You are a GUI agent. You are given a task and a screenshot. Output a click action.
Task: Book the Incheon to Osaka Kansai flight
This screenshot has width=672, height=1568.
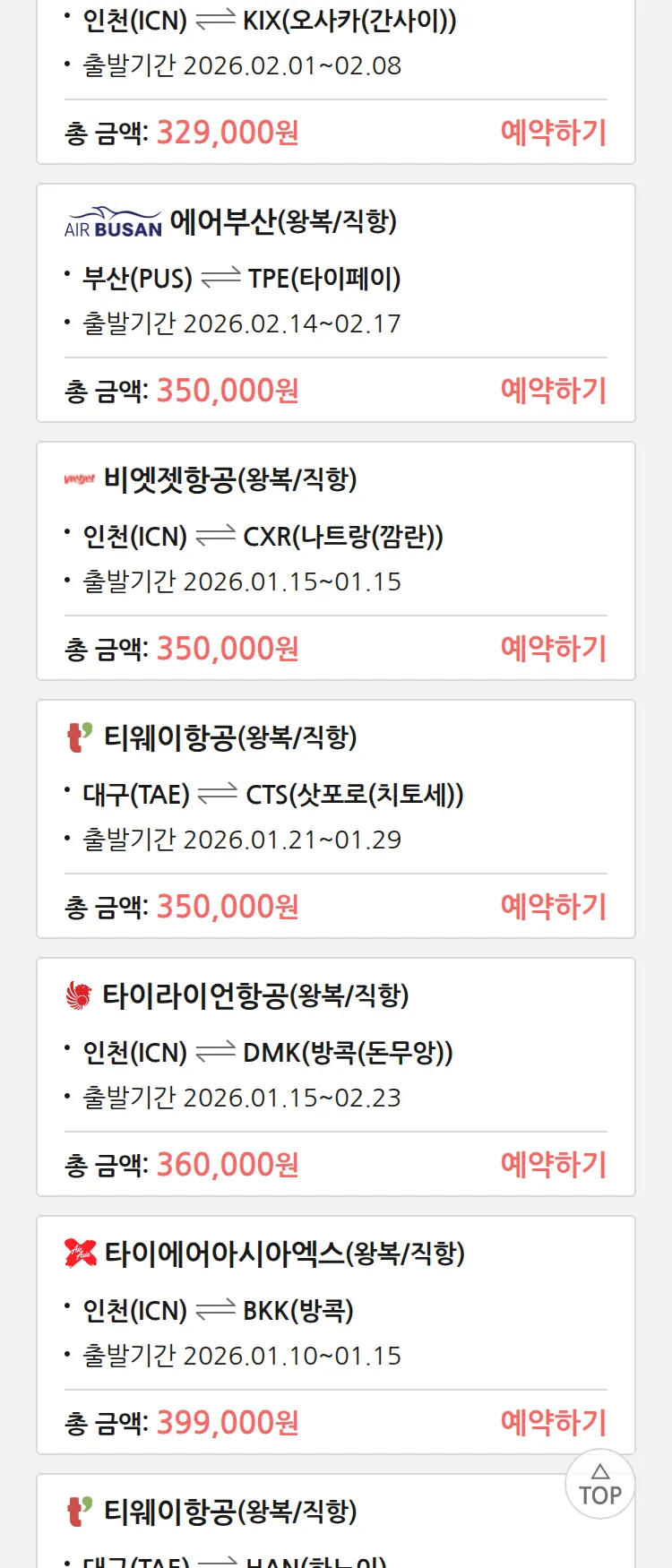tap(553, 133)
